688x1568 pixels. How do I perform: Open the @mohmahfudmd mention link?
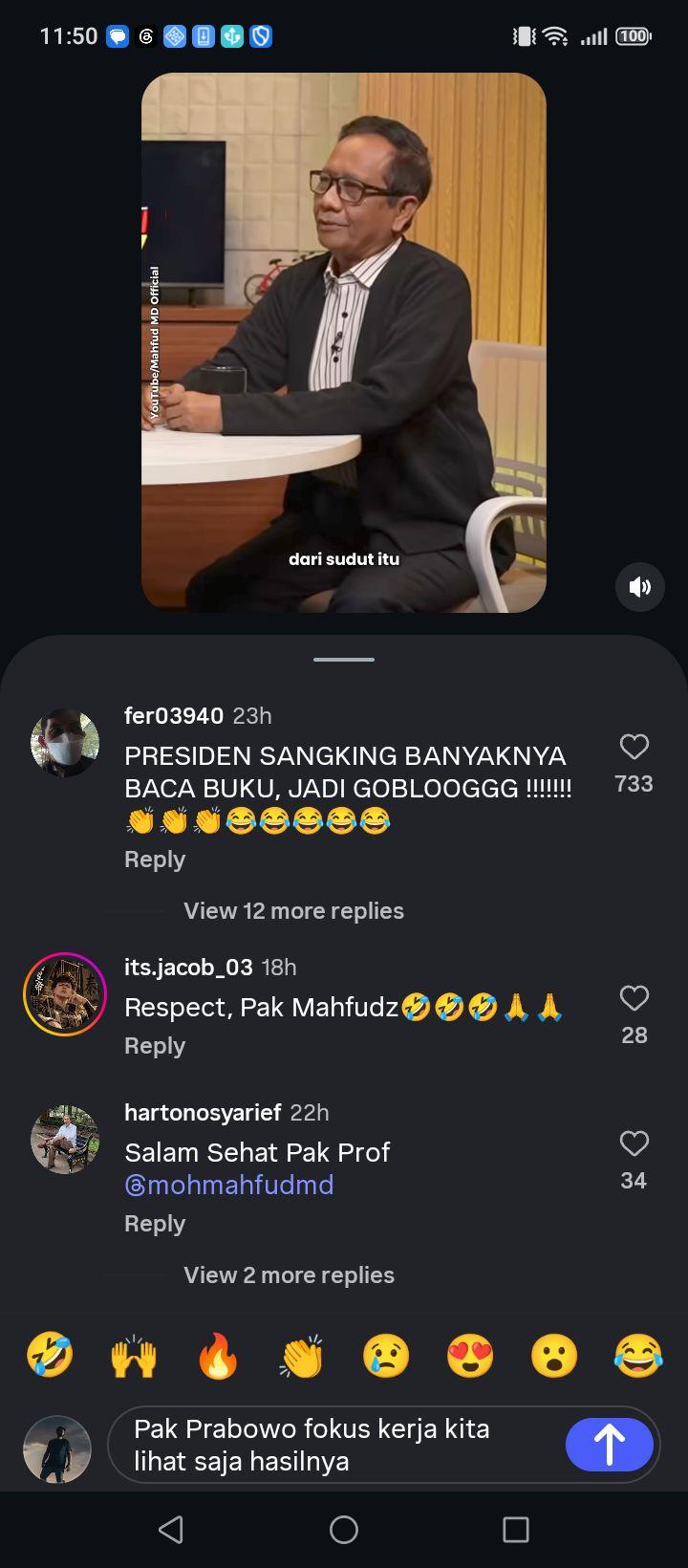(229, 1185)
